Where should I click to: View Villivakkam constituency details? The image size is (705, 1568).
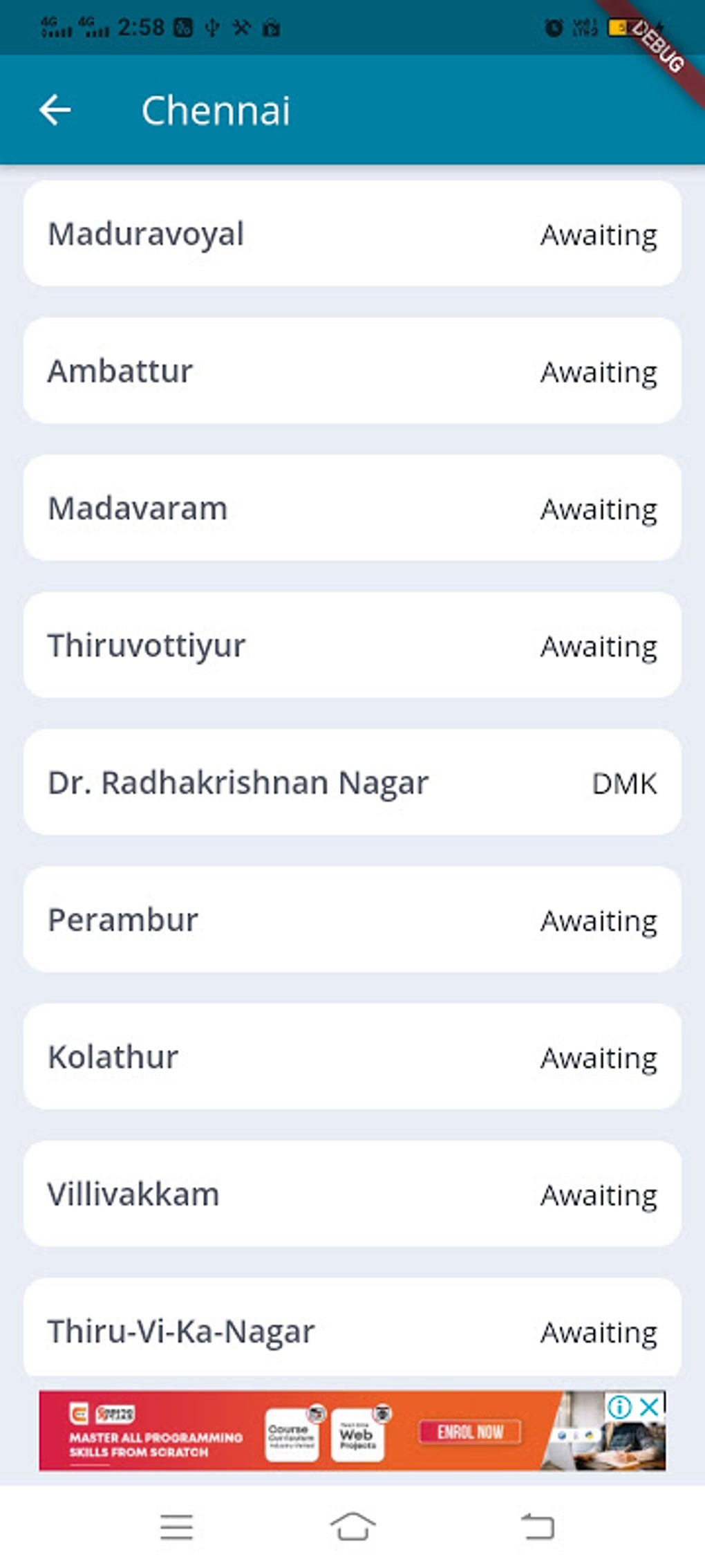[352, 1194]
